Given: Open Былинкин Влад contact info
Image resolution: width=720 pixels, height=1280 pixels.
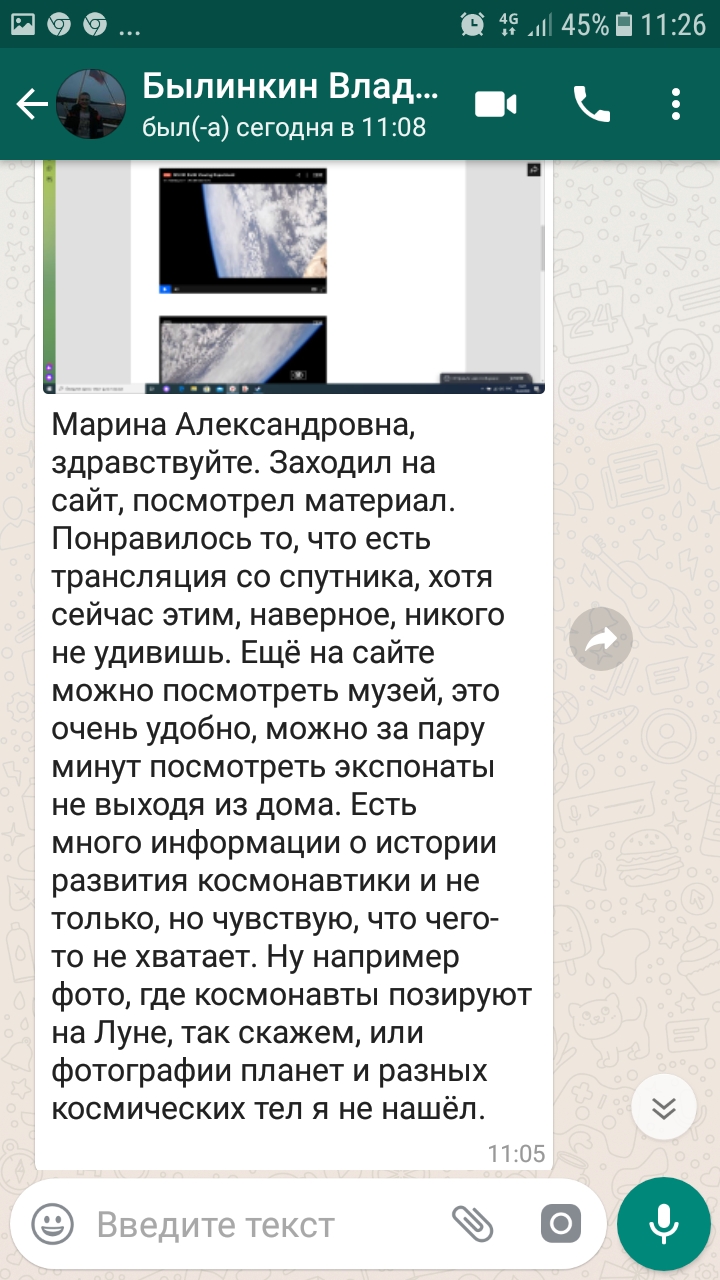Looking at the screenshot, I should pos(290,104).
